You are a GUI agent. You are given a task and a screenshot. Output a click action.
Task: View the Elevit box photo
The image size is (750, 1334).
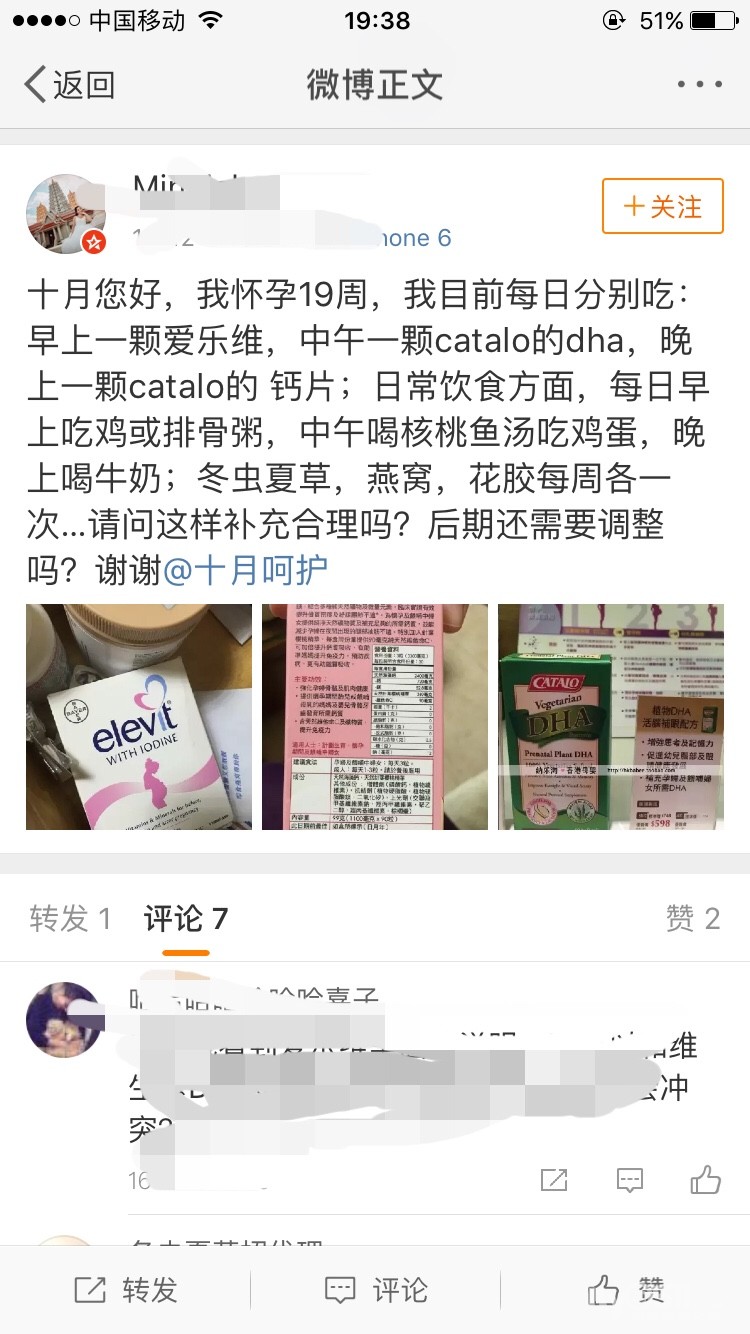139,717
